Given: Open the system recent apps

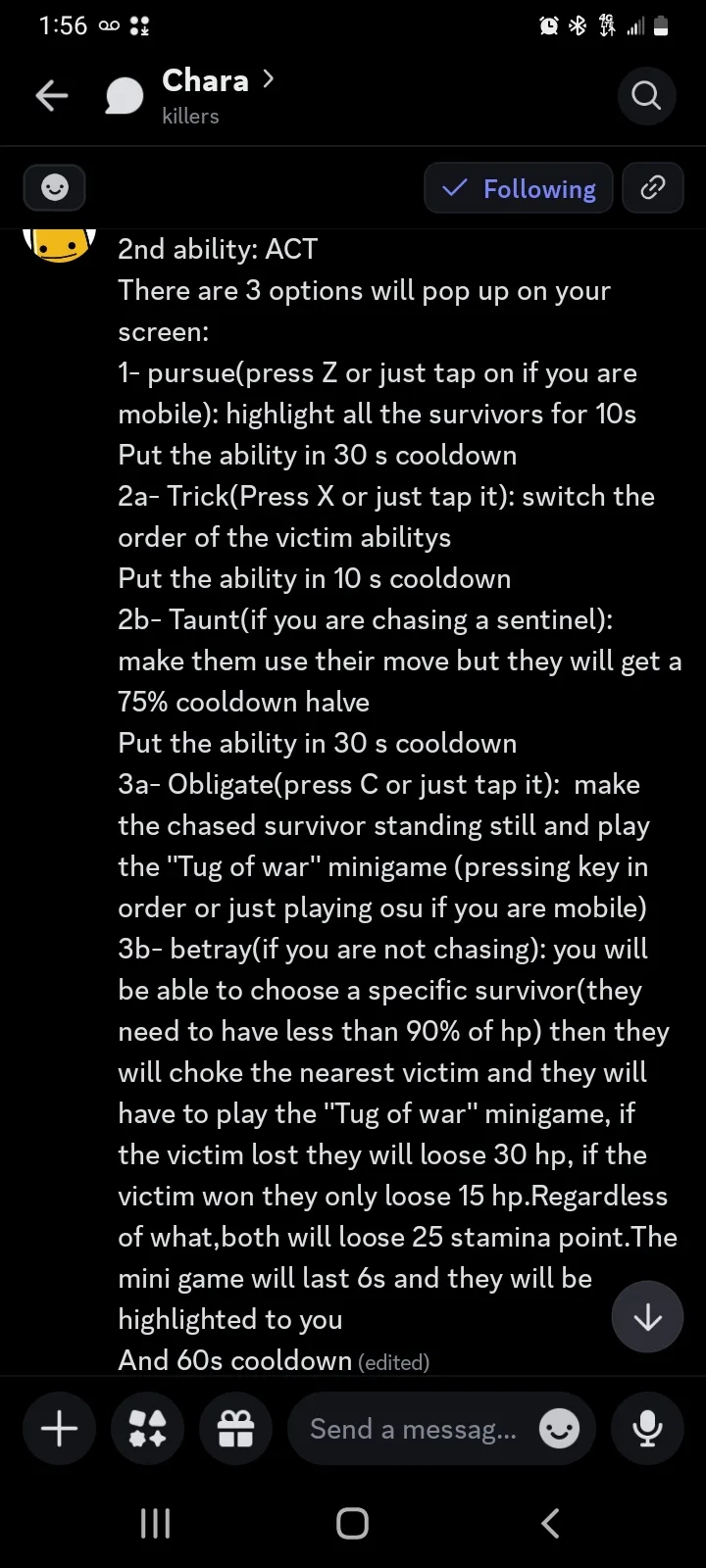Looking at the screenshot, I should pyautogui.click(x=156, y=1523).
